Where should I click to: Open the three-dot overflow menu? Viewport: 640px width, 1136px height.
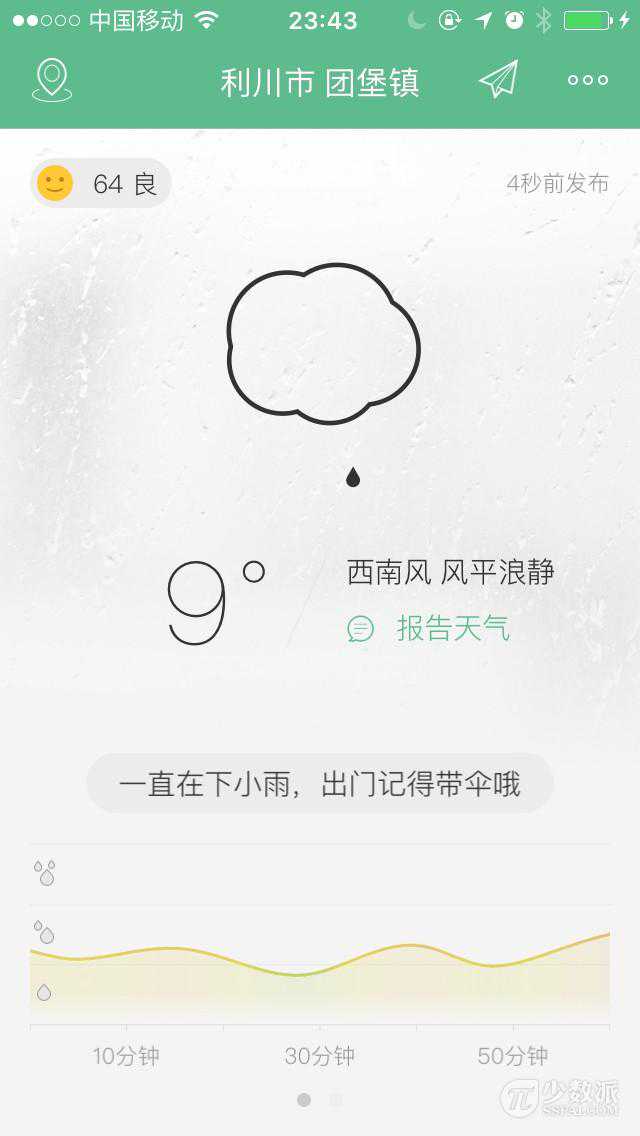[588, 80]
